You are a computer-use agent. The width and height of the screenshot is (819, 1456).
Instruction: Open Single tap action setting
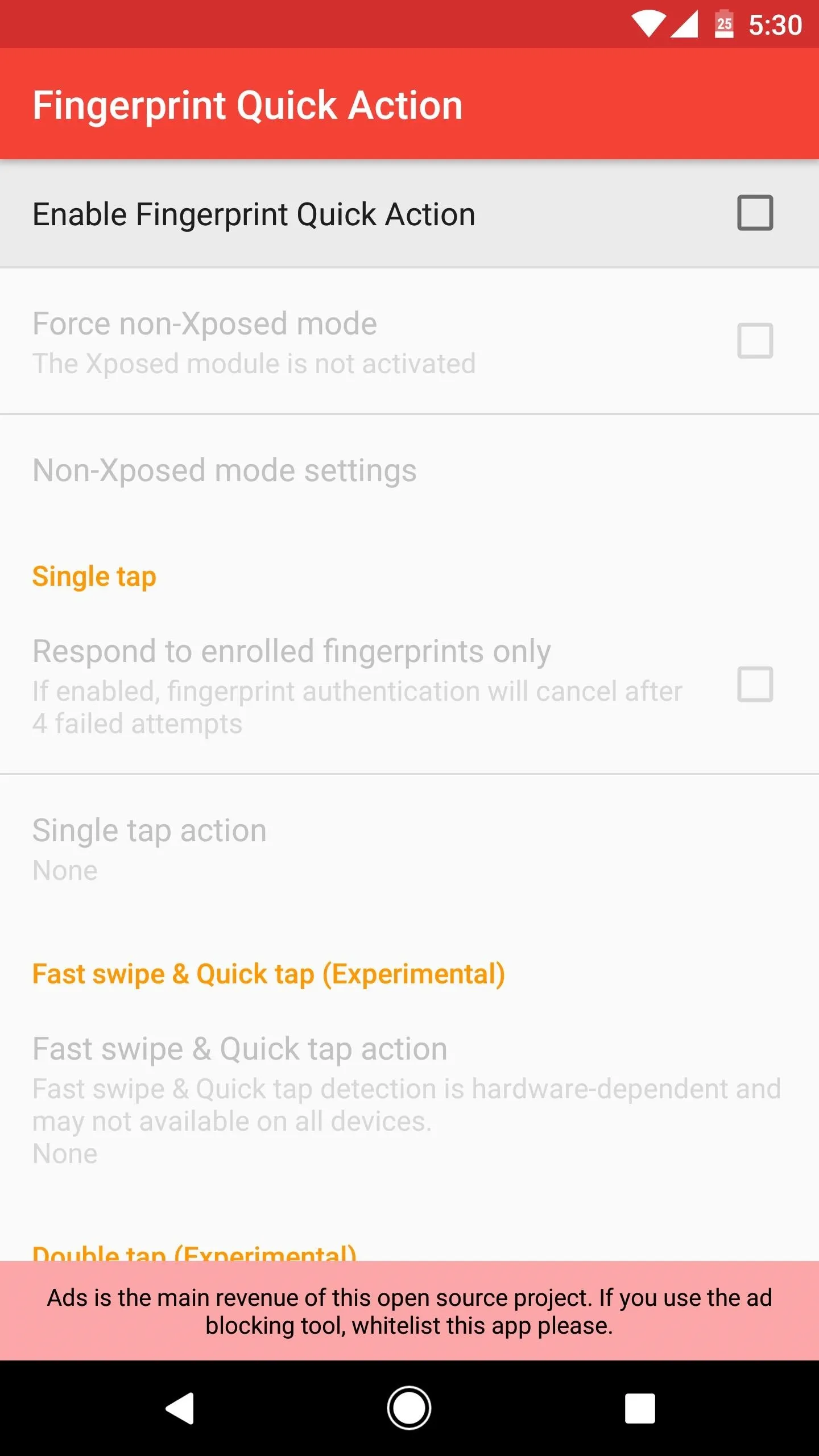tap(409, 849)
